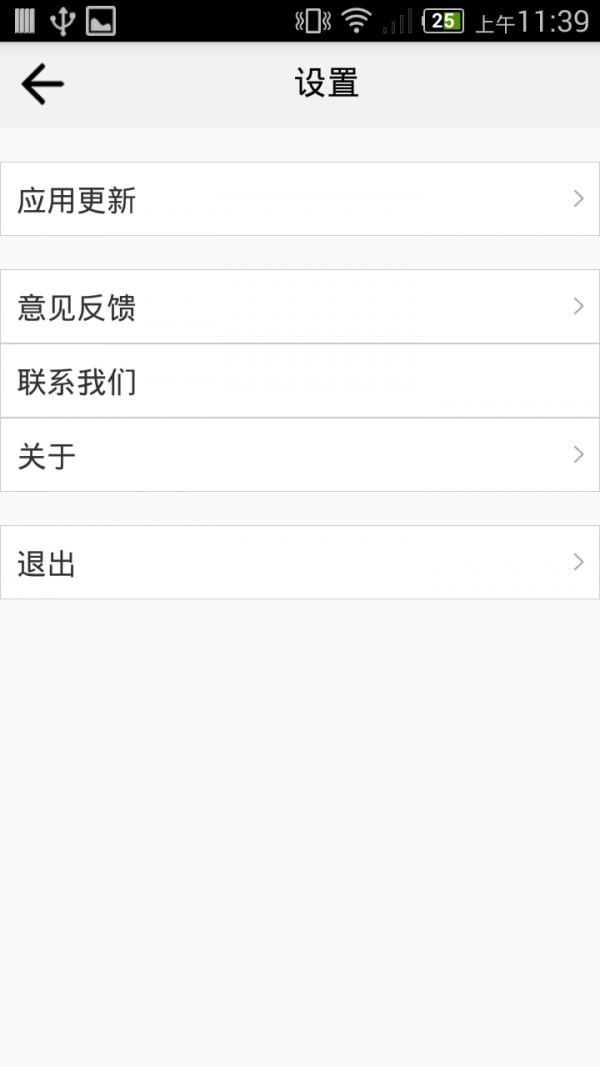Select 联系我们 (contact us) row
The height and width of the screenshot is (1067, 600).
pyautogui.click(x=300, y=381)
